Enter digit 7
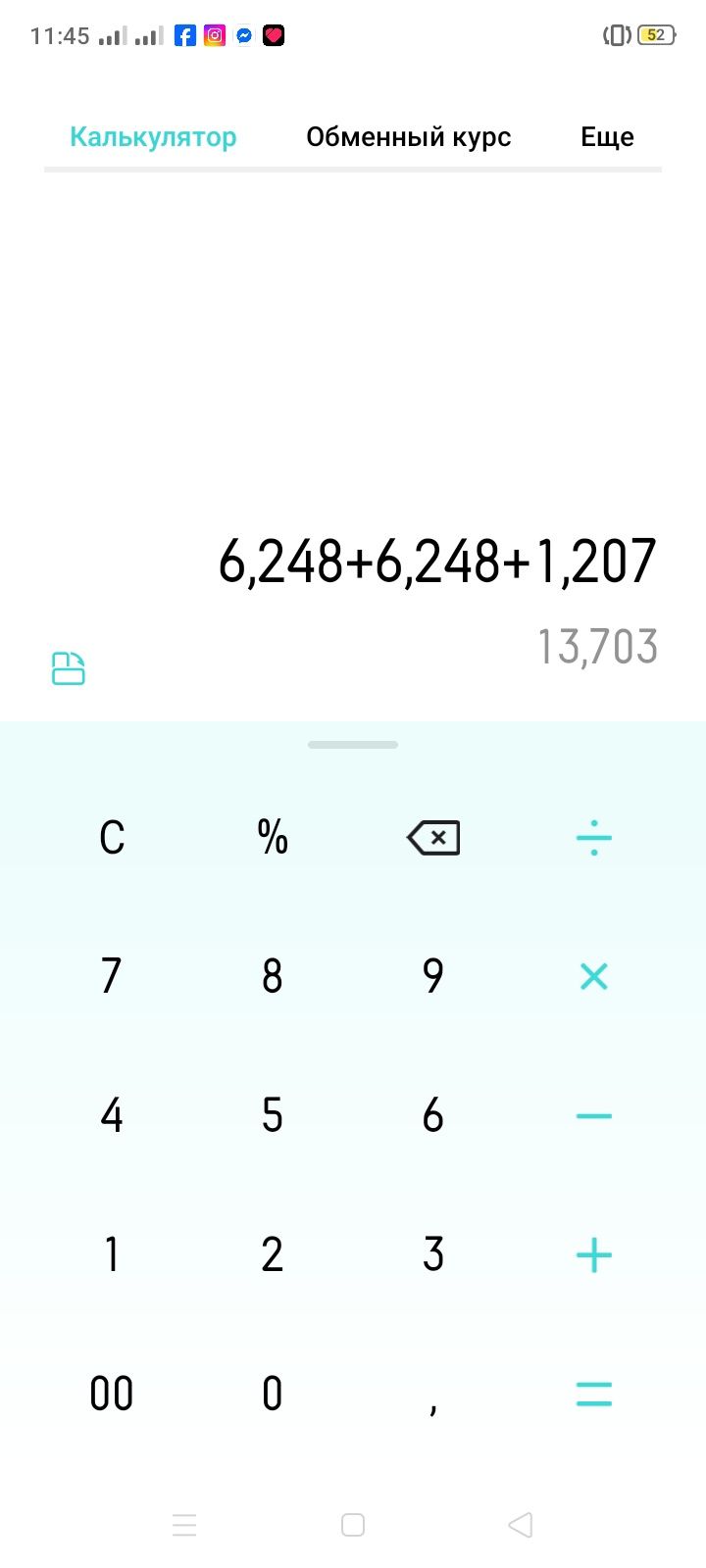This screenshot has height=1568, width=706. [x=112, y=976]
